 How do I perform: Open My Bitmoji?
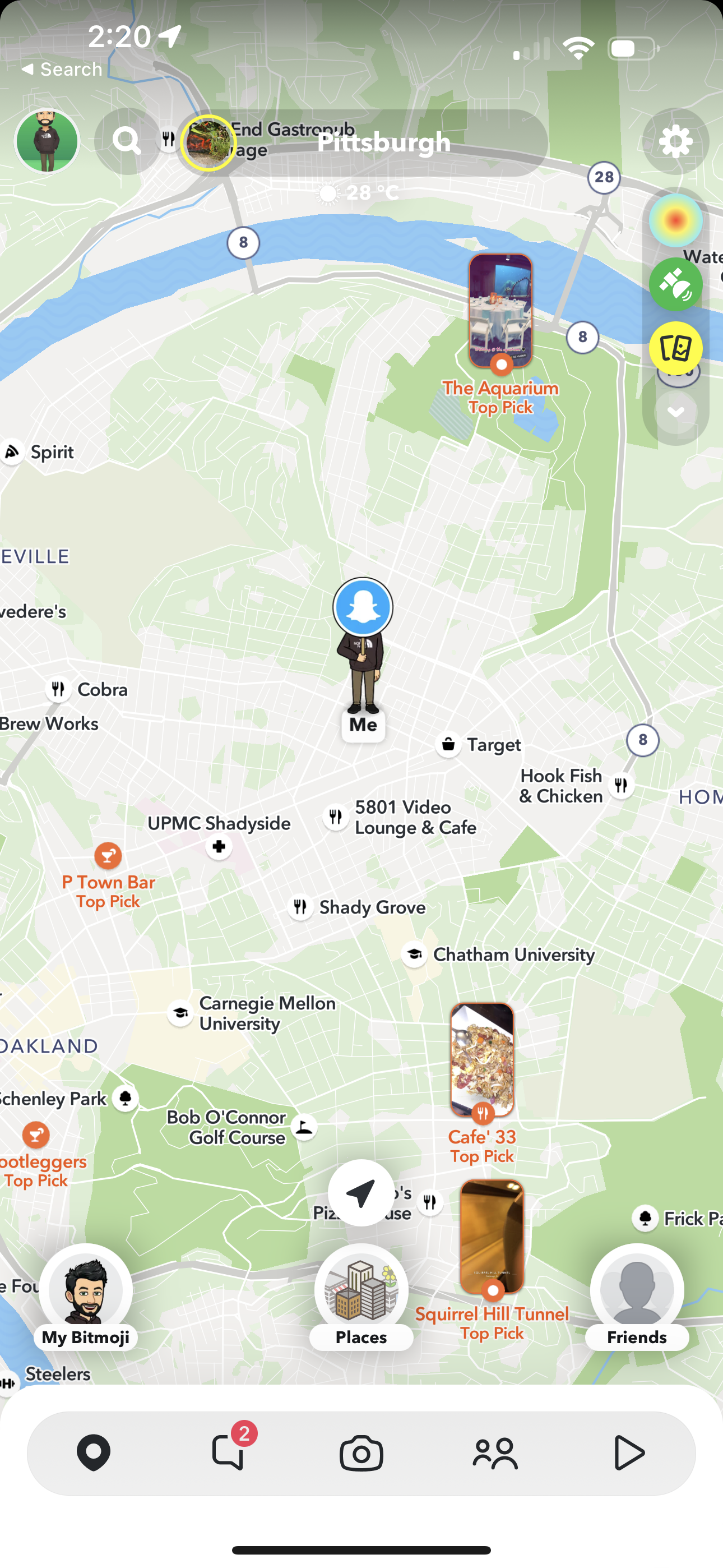[x=85, y=1297]
